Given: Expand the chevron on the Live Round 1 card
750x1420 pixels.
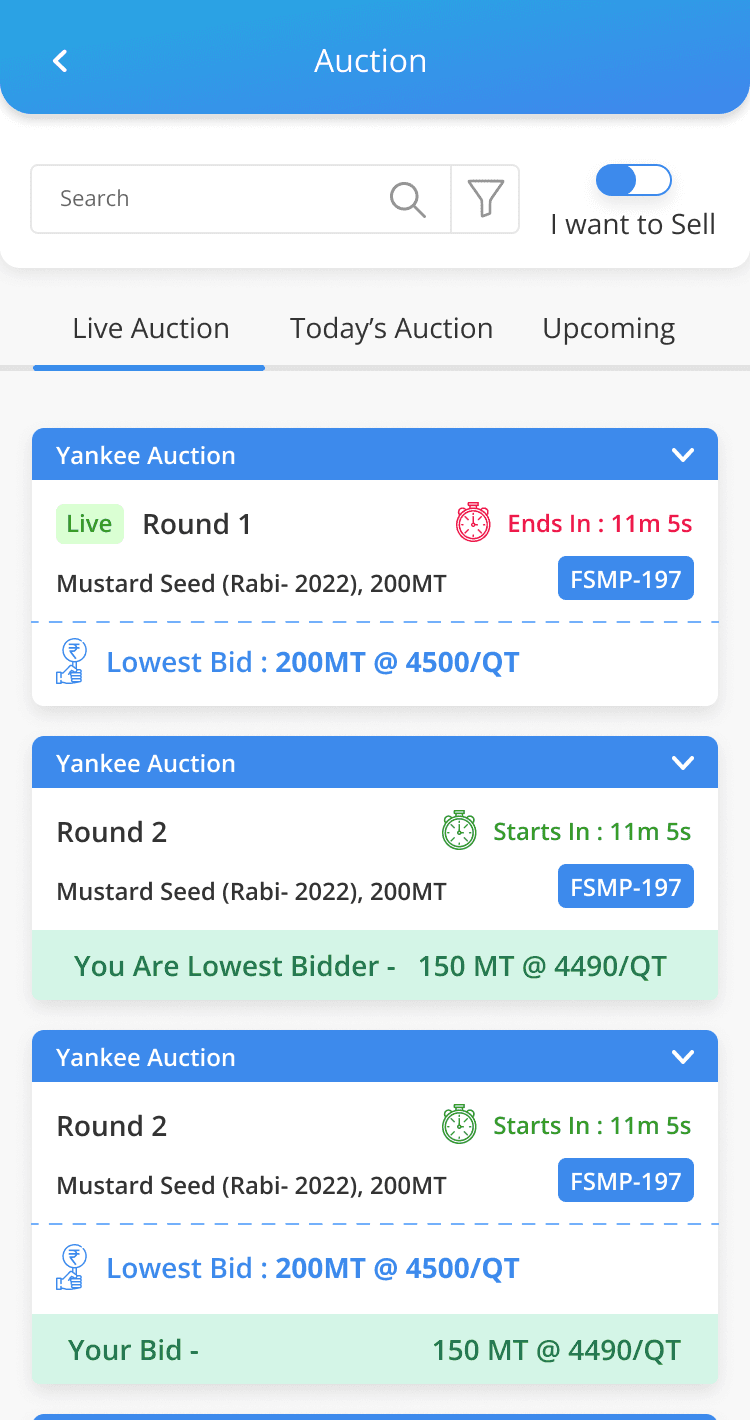Looking at the screenshot, I should coord(683,456).
